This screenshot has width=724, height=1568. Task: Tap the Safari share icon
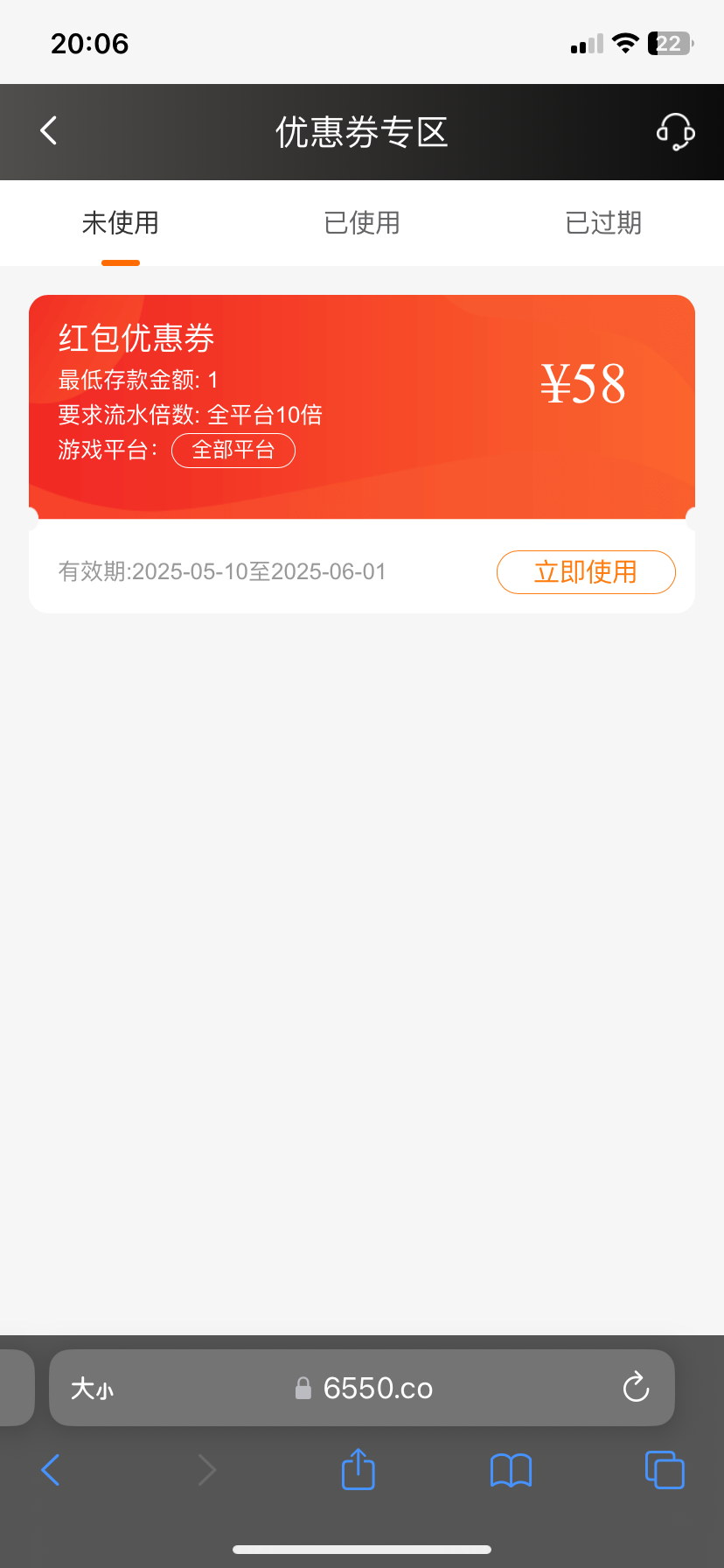357,1470
